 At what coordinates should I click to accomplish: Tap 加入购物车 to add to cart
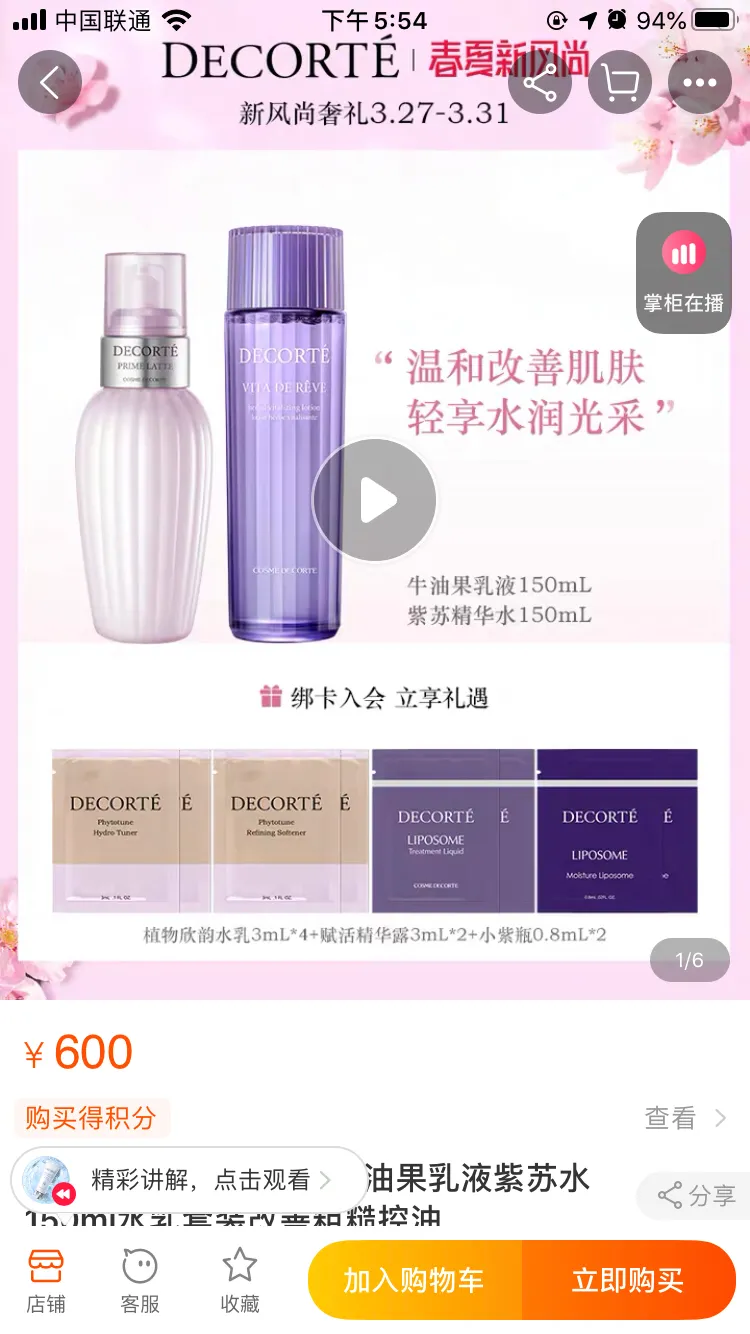pos(414,1280)
